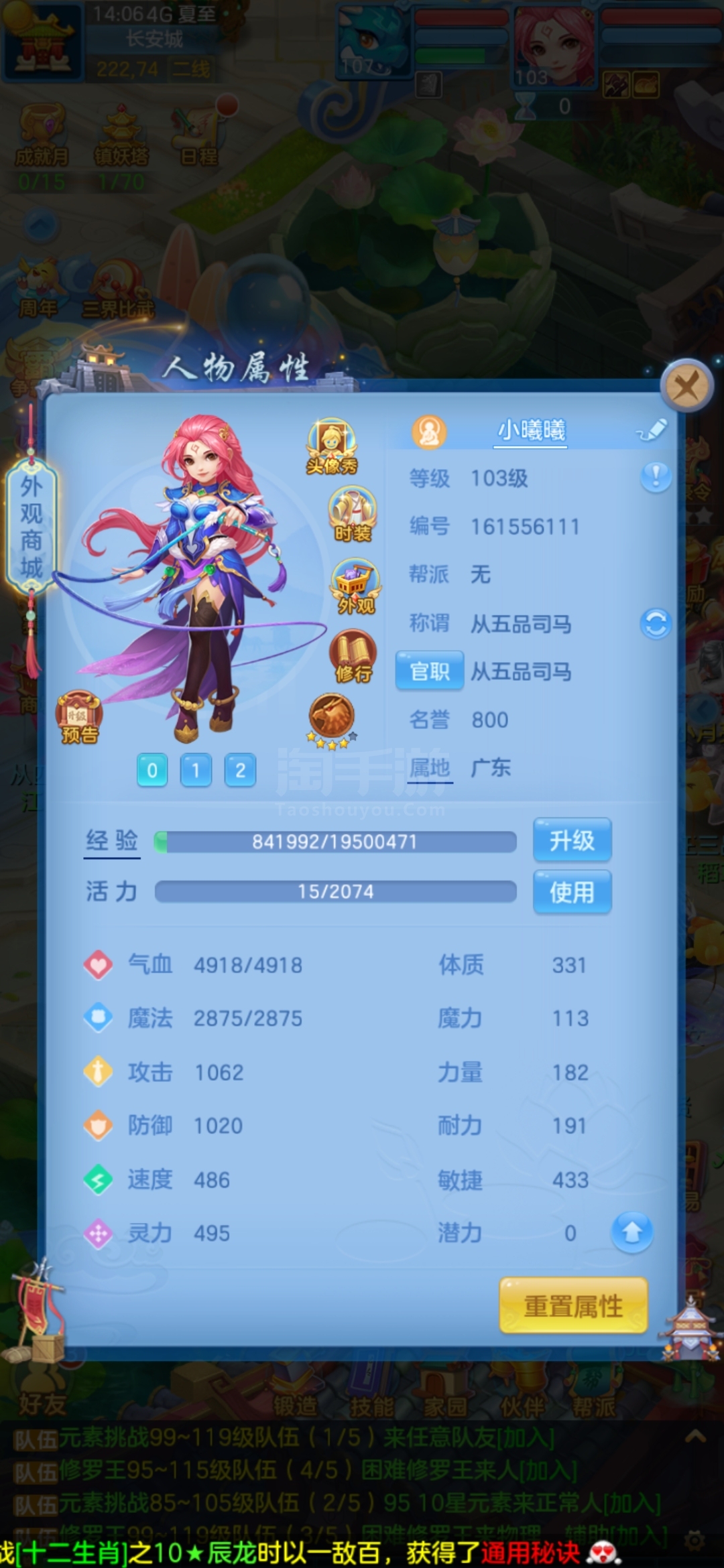Tap 重置属性 to reset attributes
Image resolution: width=724 pixels, height=1568 pixels.
coord(573,1306)
